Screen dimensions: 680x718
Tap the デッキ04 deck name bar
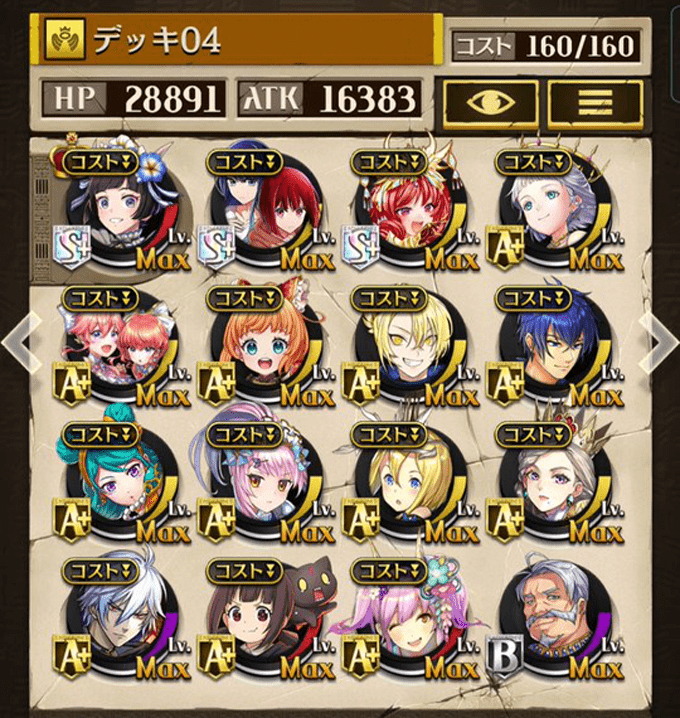(240, 40)
